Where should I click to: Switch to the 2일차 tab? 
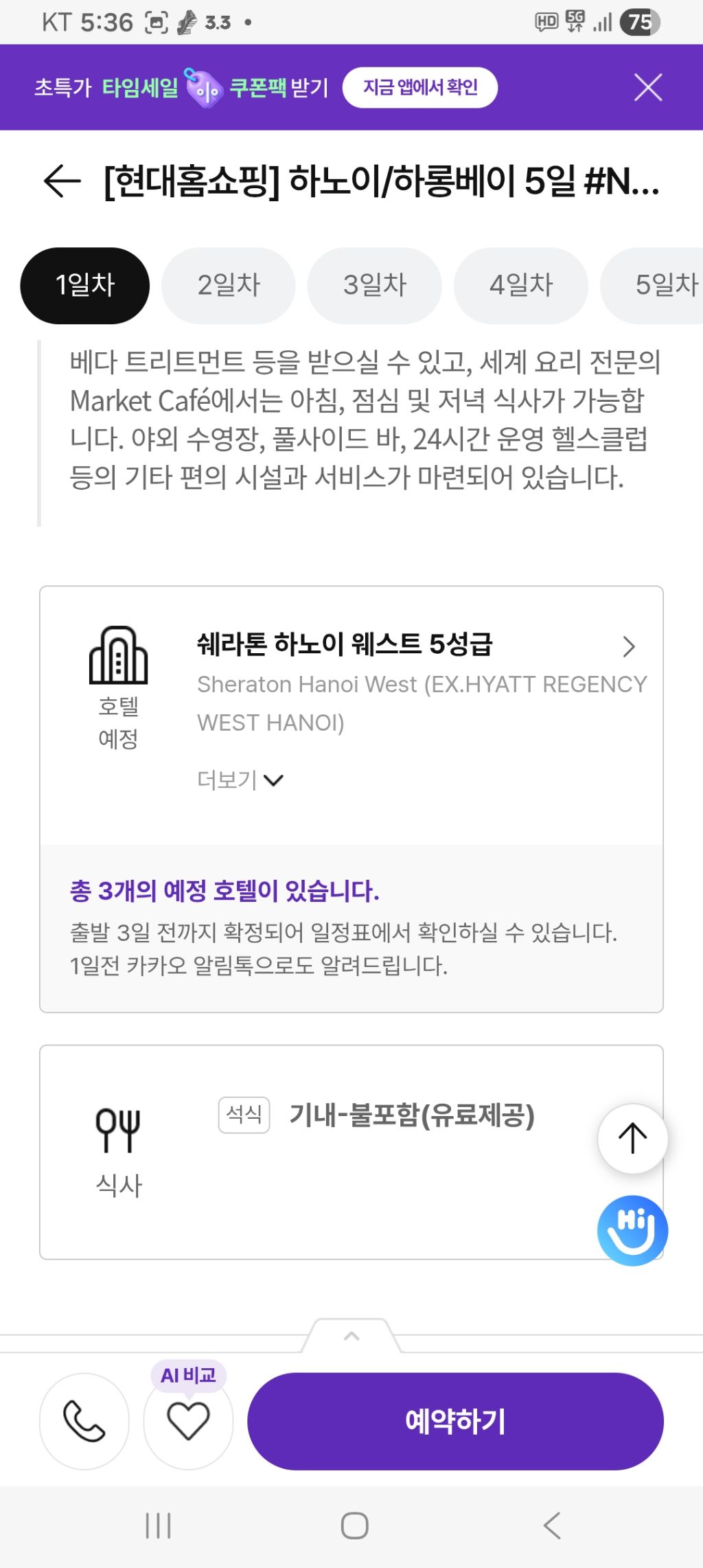(x=229, y=285)
